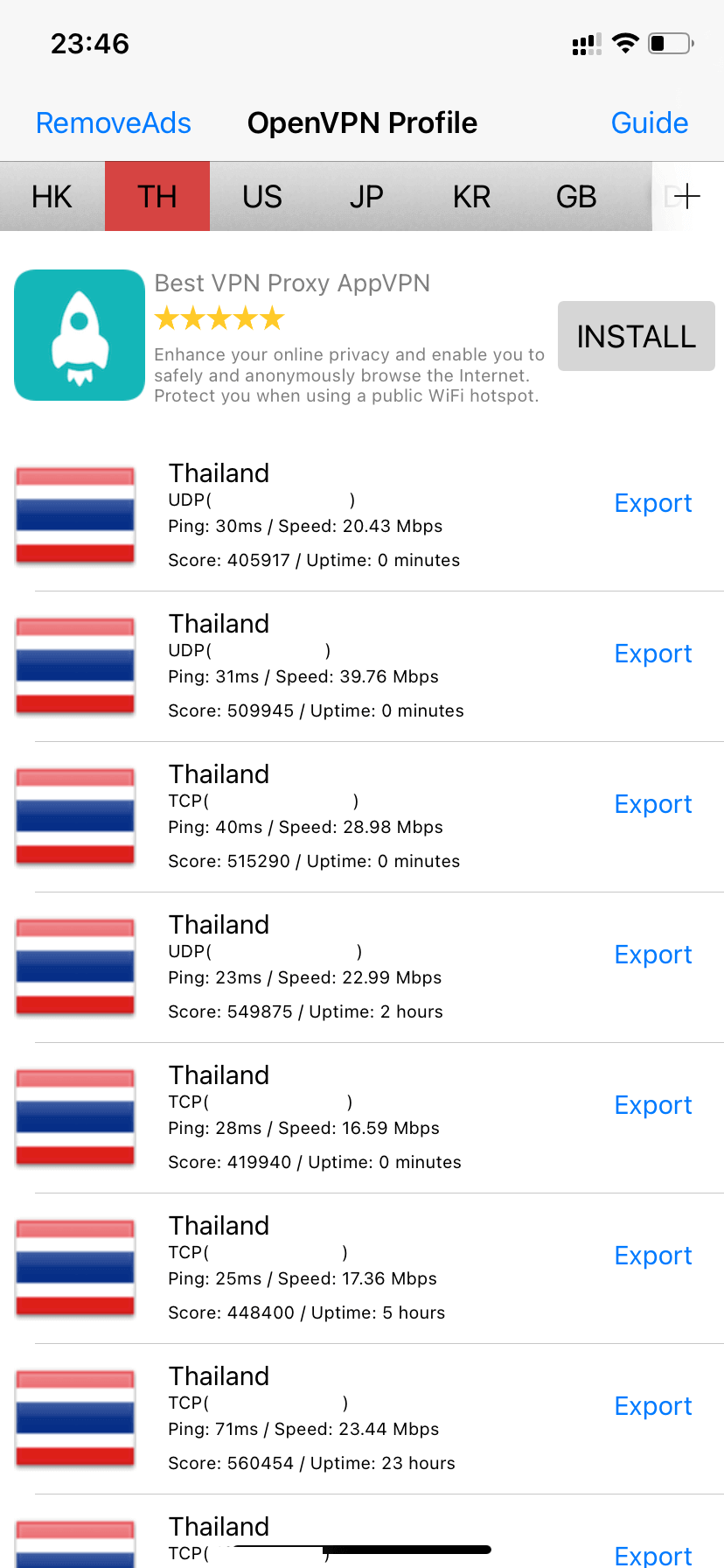Export the server with 16.59 Mbps speed
The height and width of the screenshot is (1568, 724).
pyautogui.click(x=652, y=1105)
